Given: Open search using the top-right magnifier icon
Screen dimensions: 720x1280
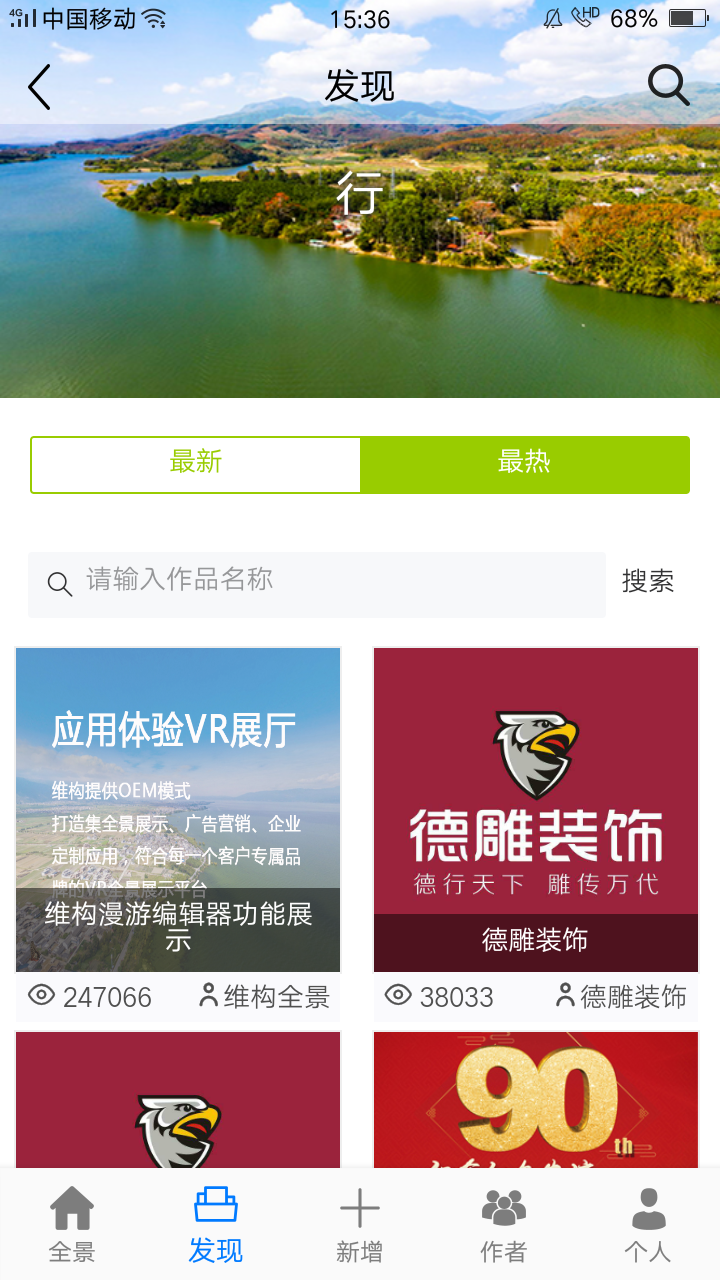Looking at the screenshot, I should click(668, 85).
